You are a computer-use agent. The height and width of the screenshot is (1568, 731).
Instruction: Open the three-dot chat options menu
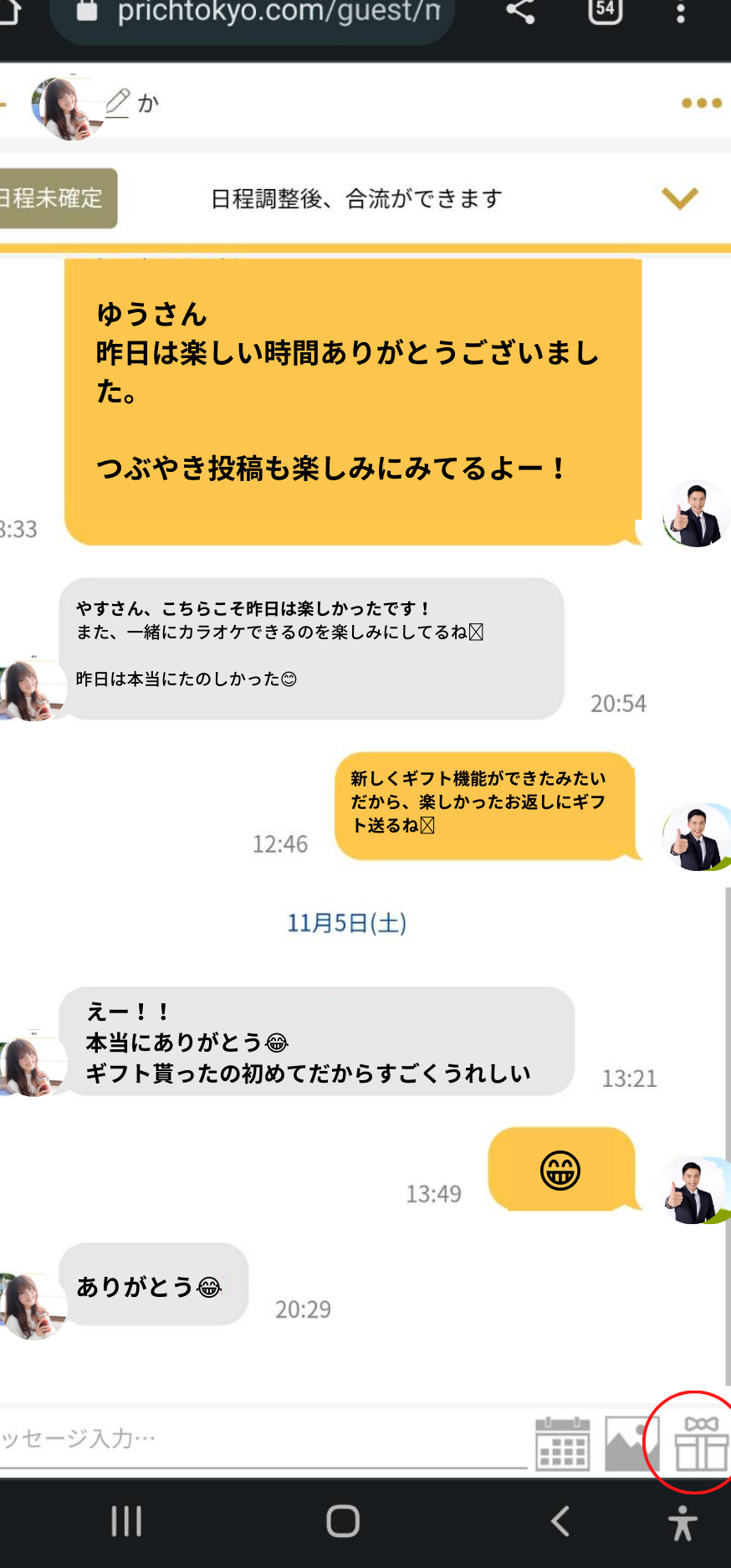pyautogui.click(x=701, y=103)
